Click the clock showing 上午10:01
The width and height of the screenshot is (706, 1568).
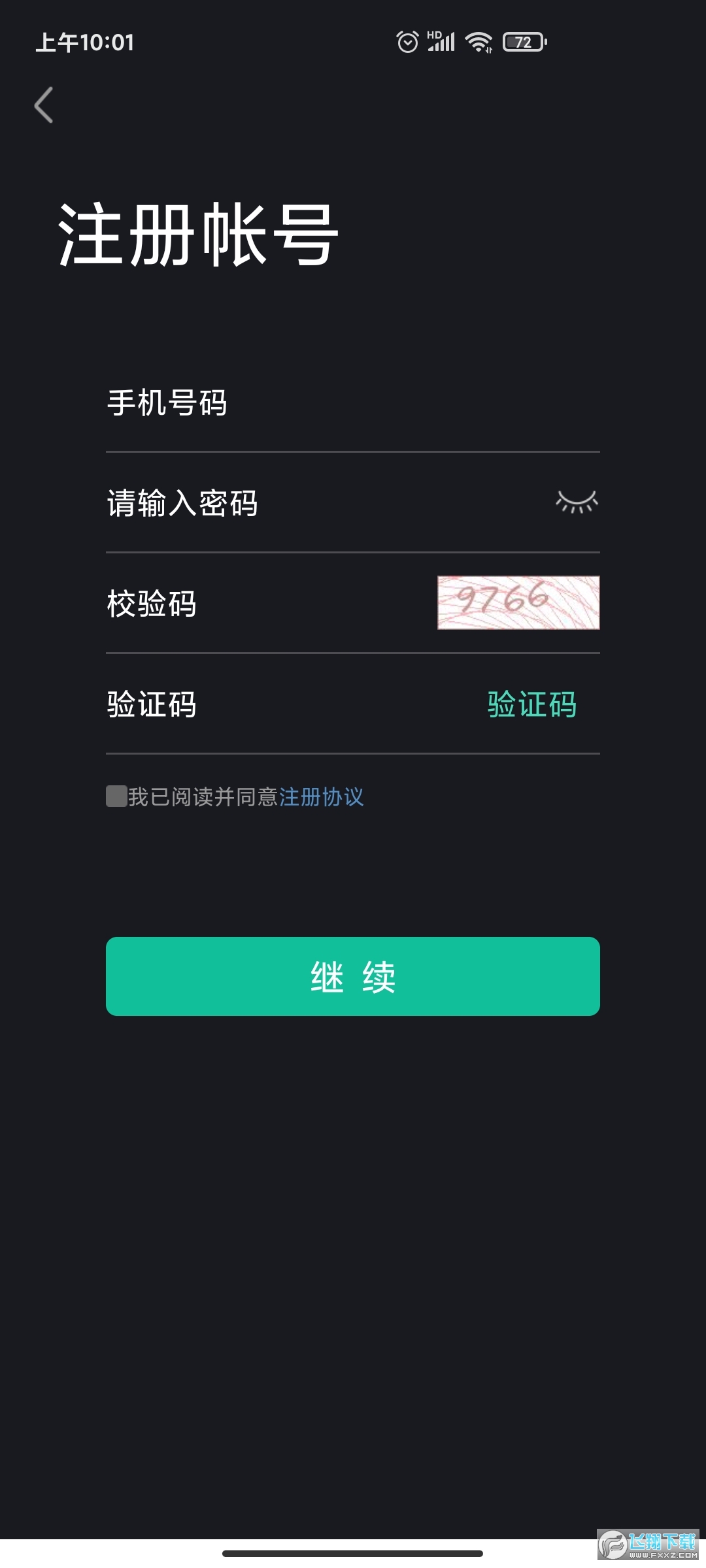point(84,43)
